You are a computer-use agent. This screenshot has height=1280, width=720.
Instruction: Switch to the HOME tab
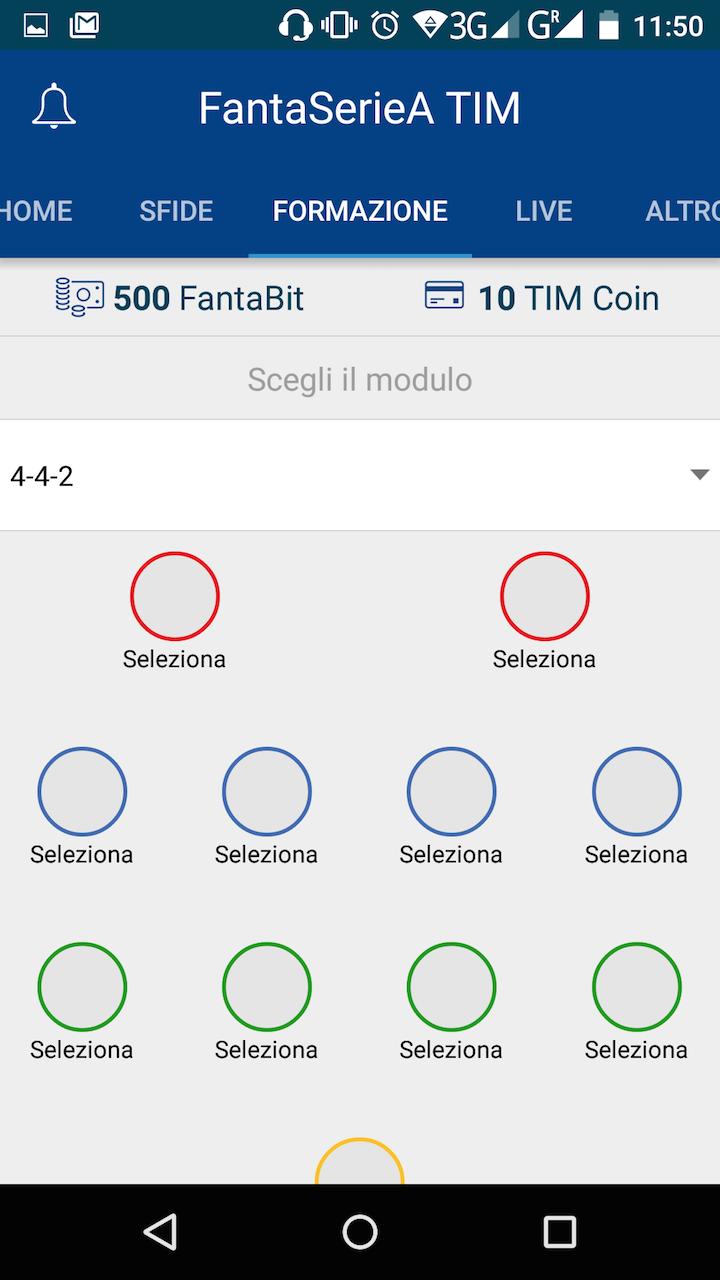[36, 211]
